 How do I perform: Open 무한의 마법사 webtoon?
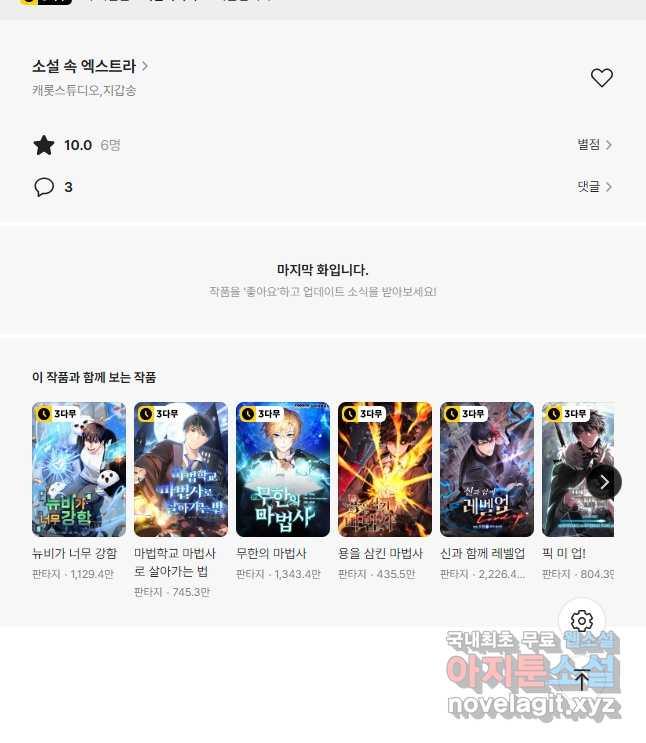click(283, 470)
